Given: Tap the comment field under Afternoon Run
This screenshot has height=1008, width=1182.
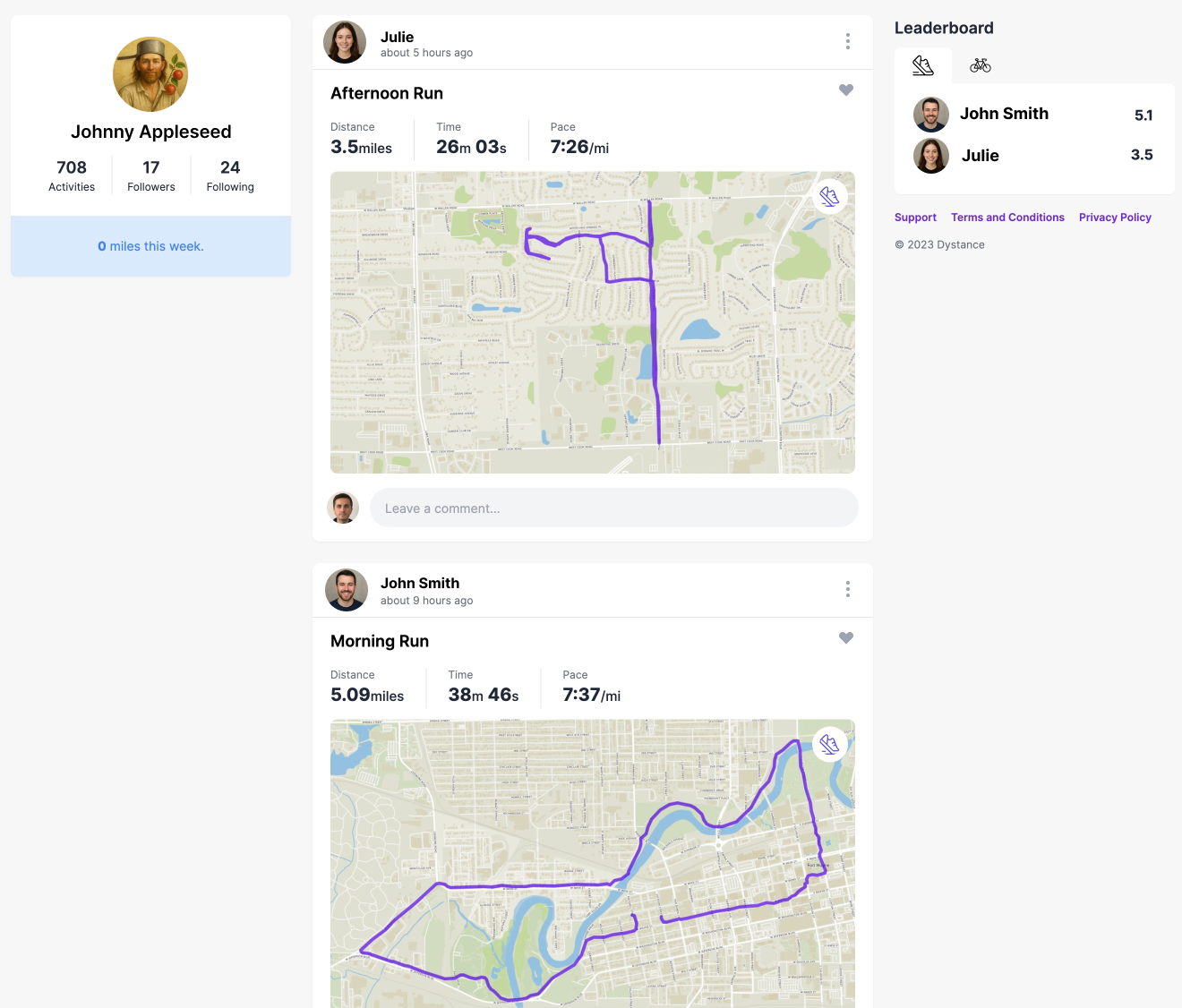Looking at the screenshot, I should click(613, 508).
